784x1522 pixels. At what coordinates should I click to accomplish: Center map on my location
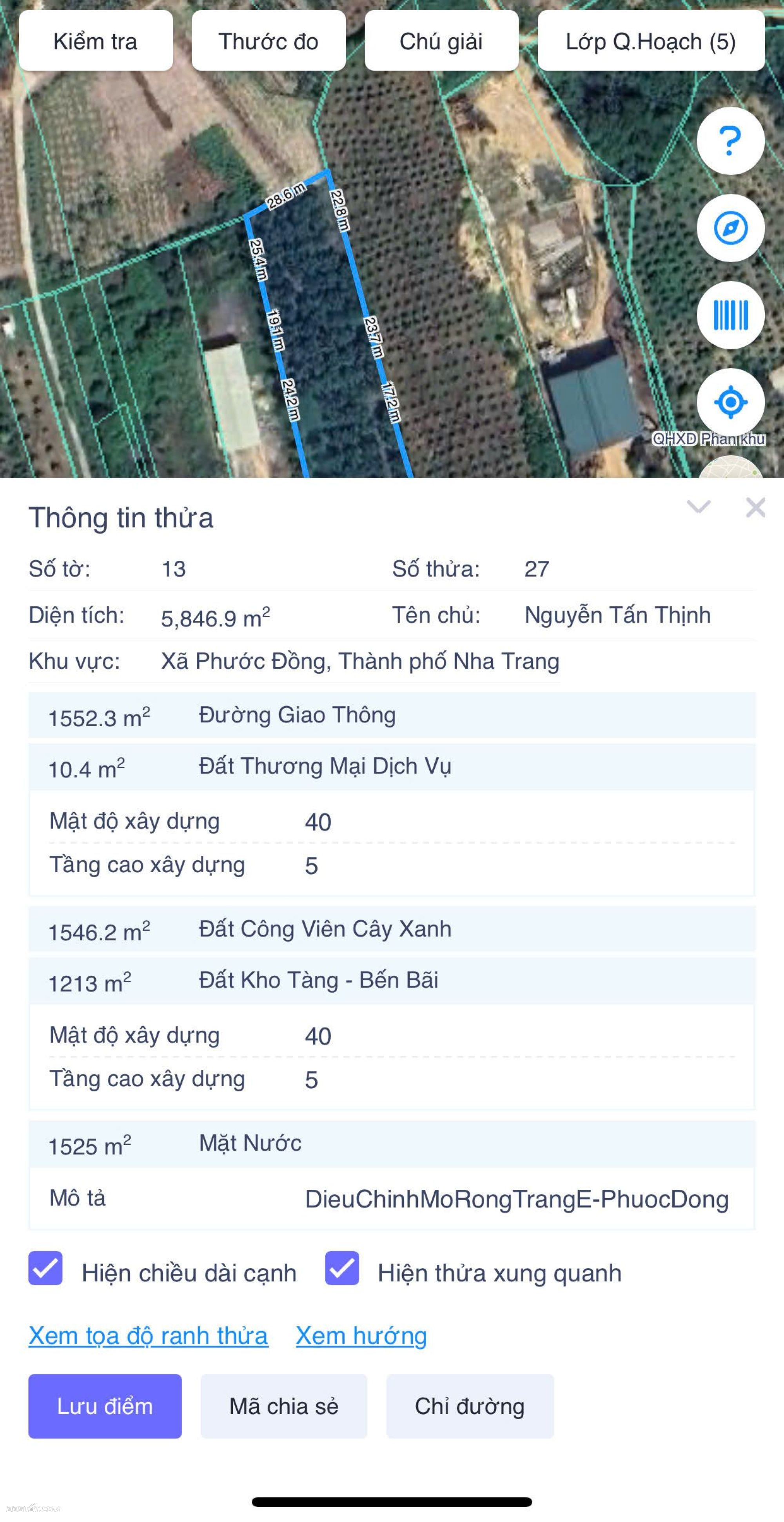[730, 402]
